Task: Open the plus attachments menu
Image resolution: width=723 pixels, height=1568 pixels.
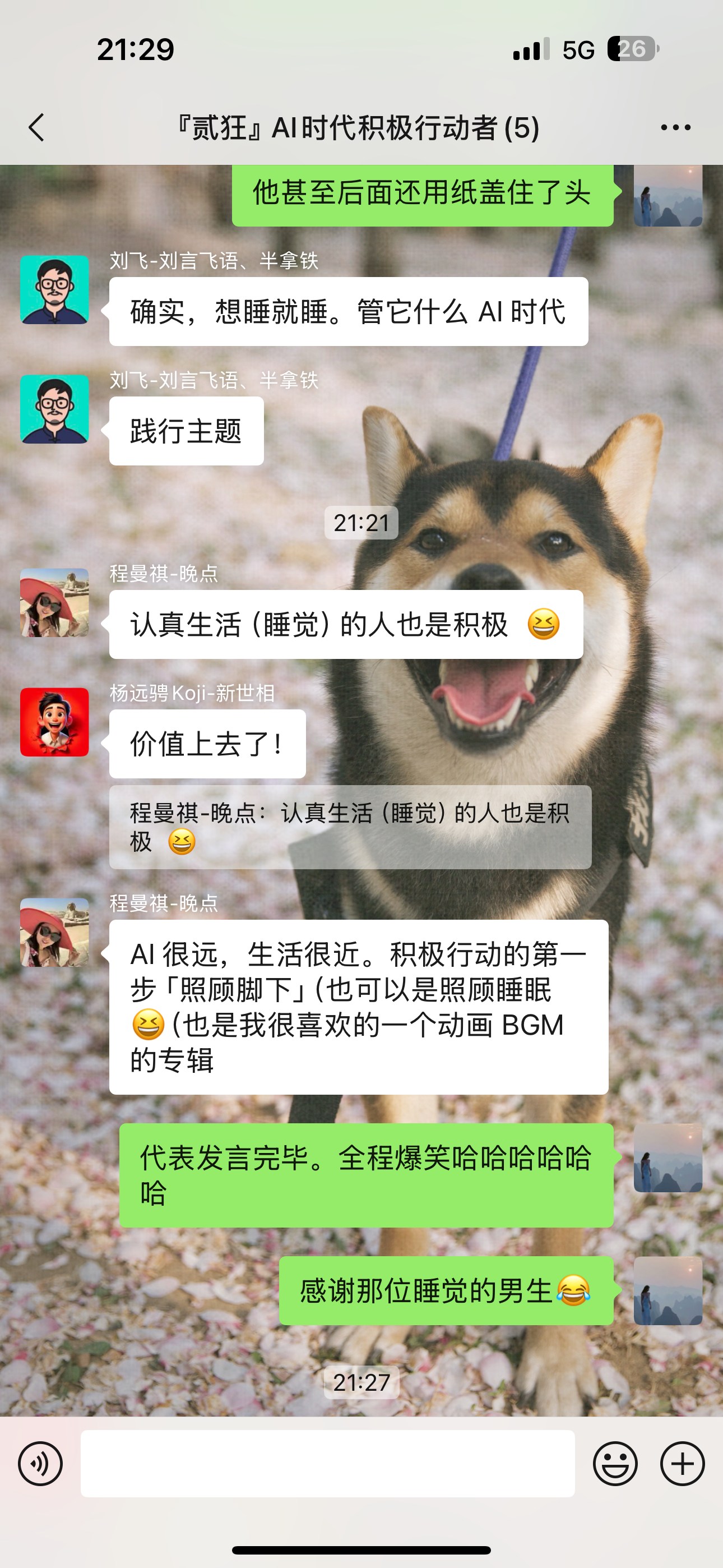Action: tap(682, 1464)
